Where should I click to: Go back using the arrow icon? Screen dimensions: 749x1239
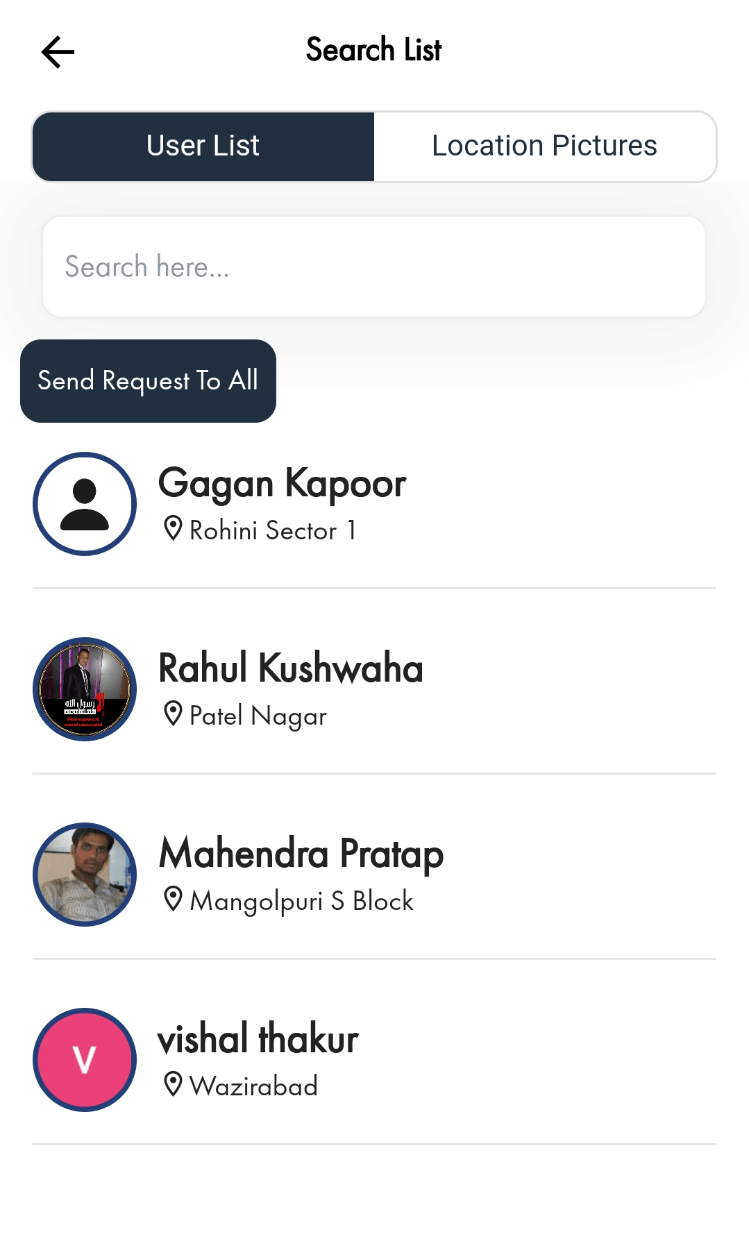click(x=57, y=51)
